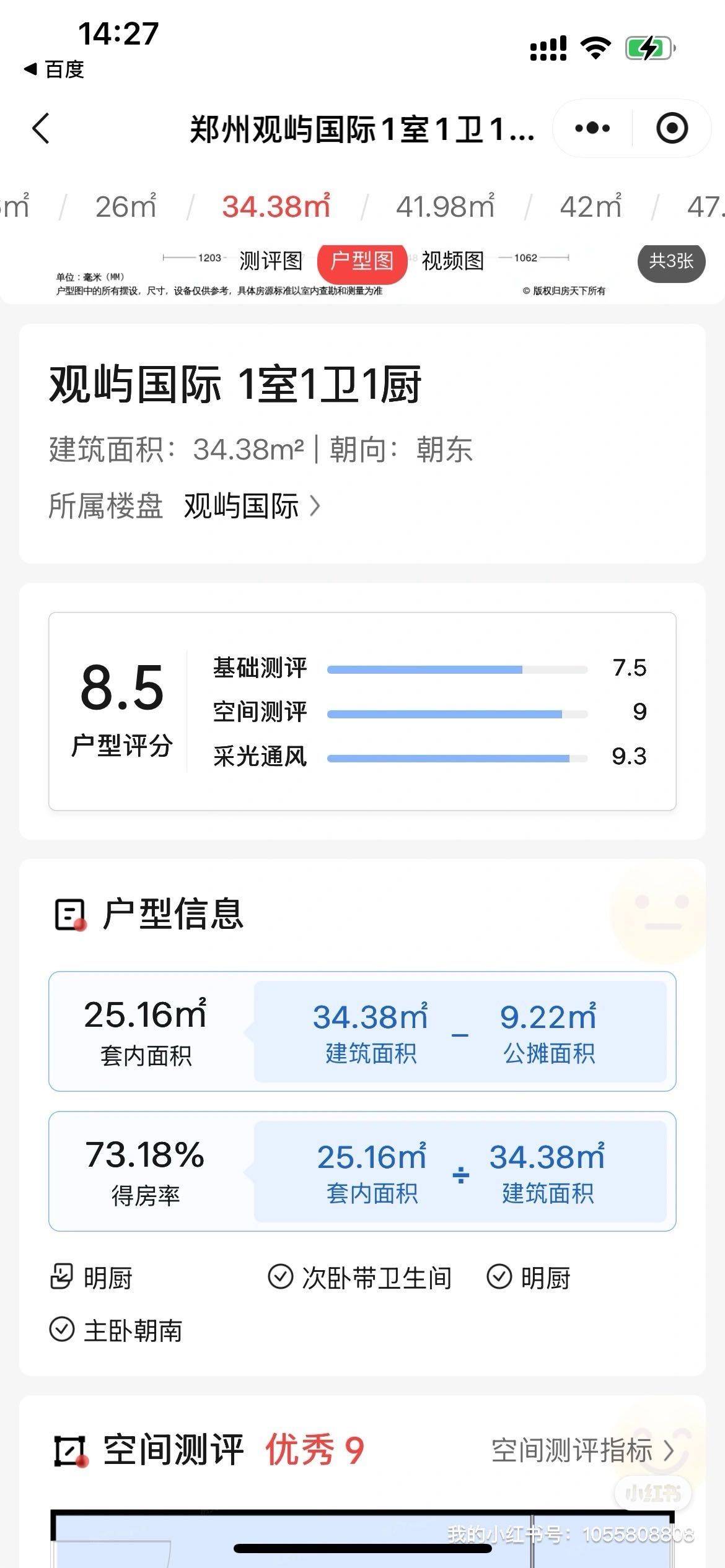Select the 42㎡ floor plan tab
Screen dimensions: 725x1568
pyautogui.click(x=590, y=206)
